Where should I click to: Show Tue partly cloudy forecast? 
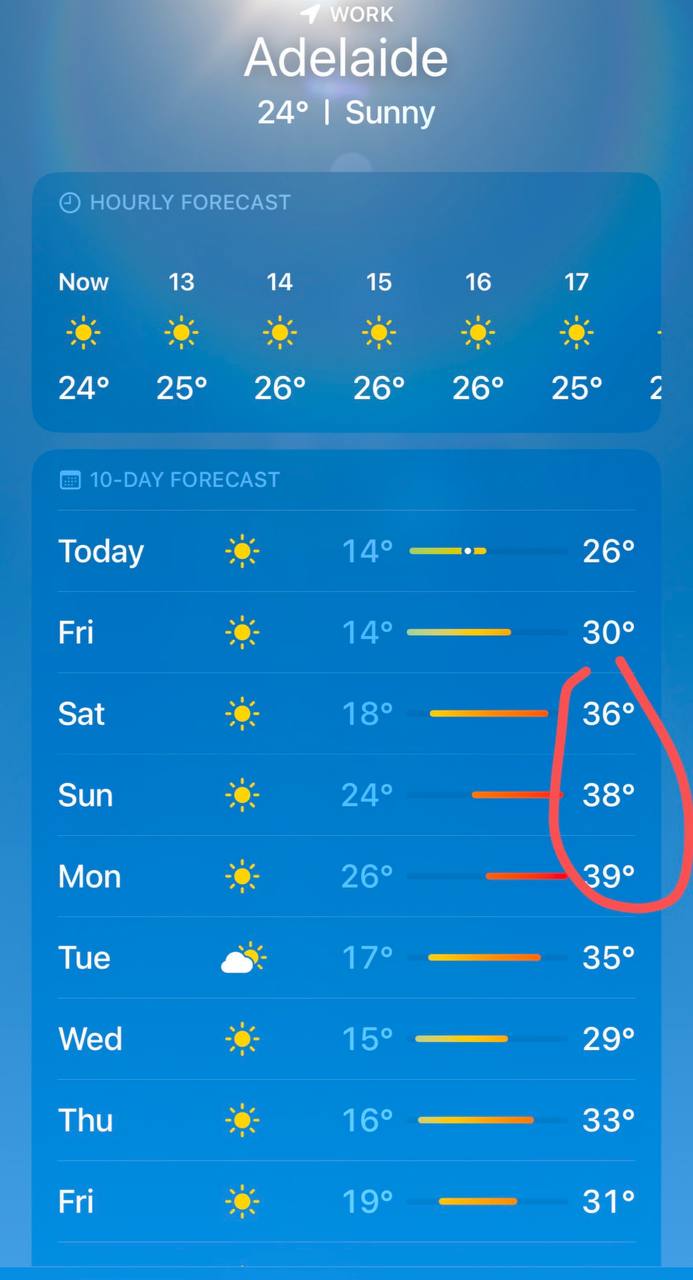(x=346, y=958)
